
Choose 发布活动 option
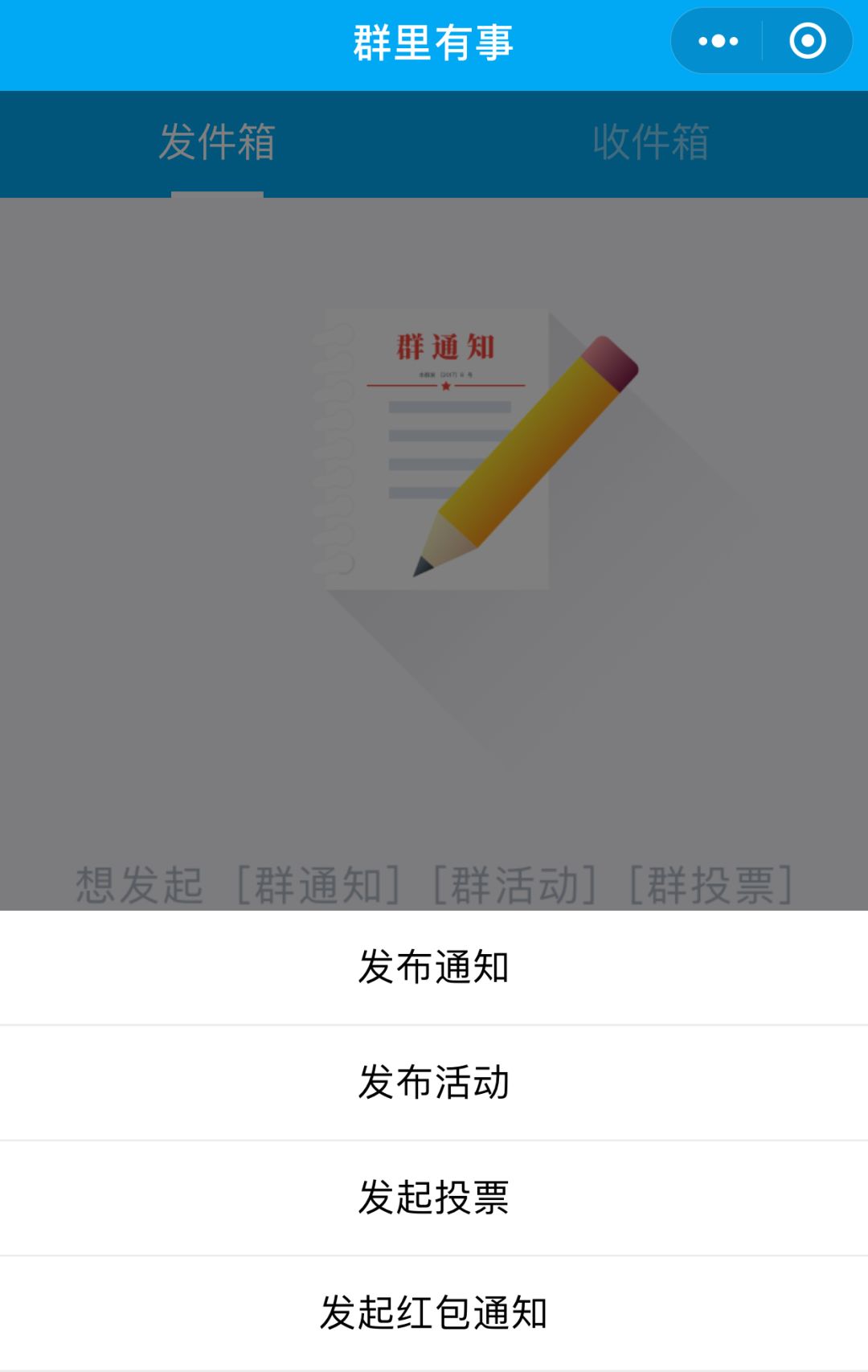(434, 1082)
